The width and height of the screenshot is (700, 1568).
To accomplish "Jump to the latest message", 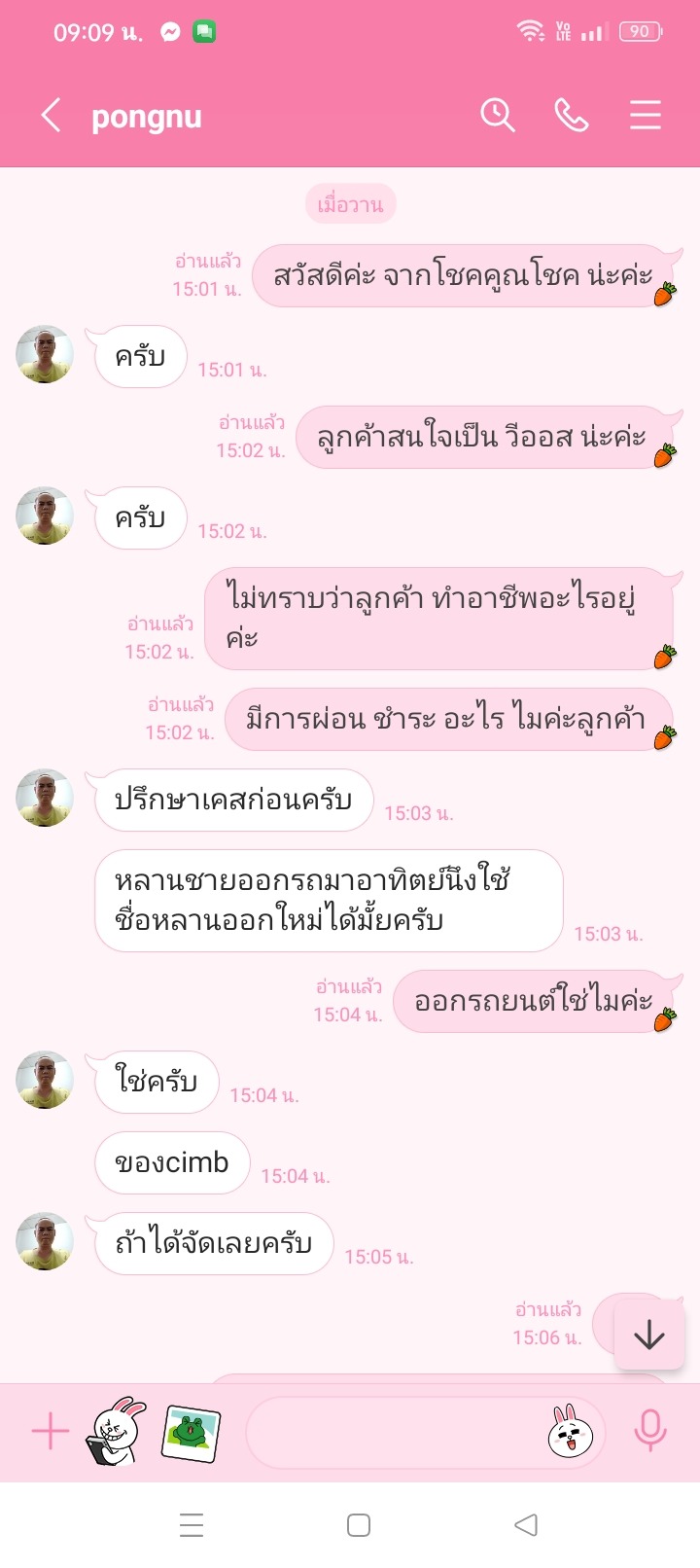I will pos(648,1336).
